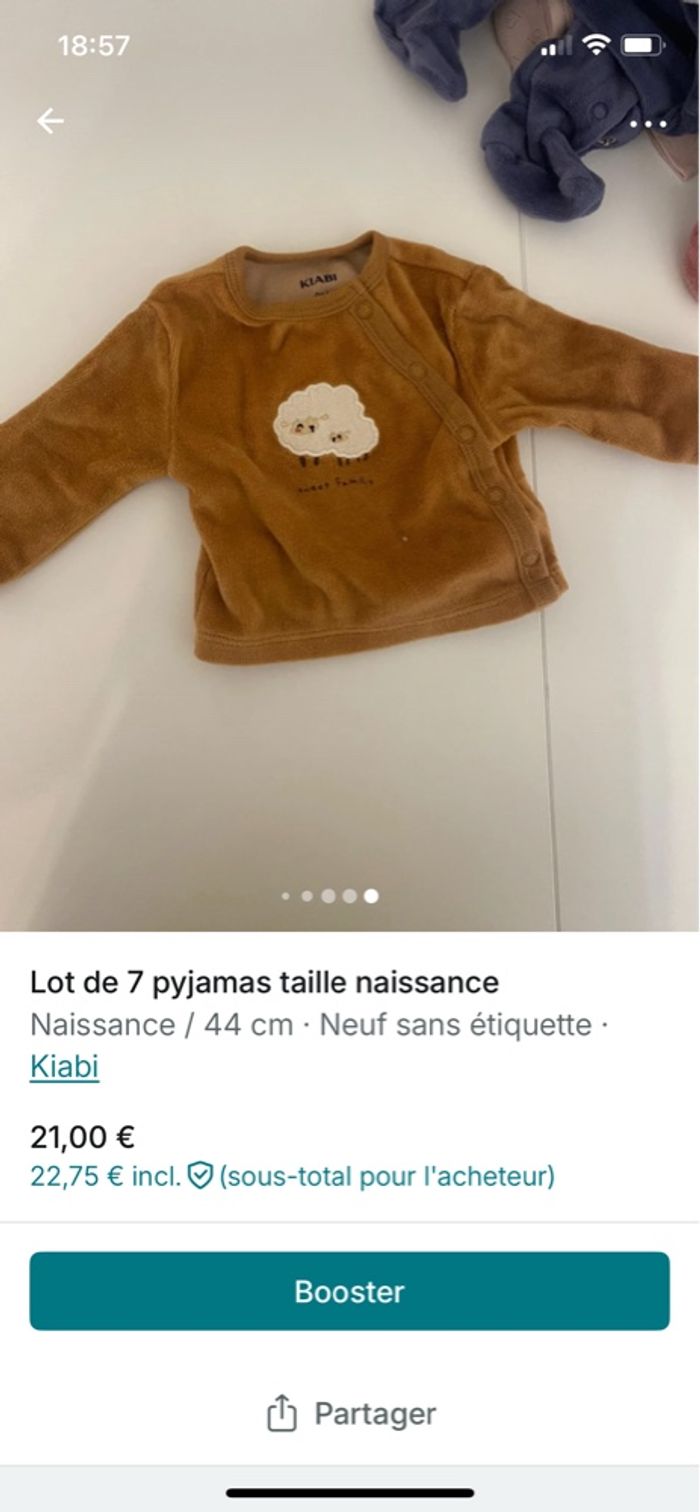Open the Kiabi brand link
The width and height of the screenshot is (700, 1512).
[x=64, y=1067]
